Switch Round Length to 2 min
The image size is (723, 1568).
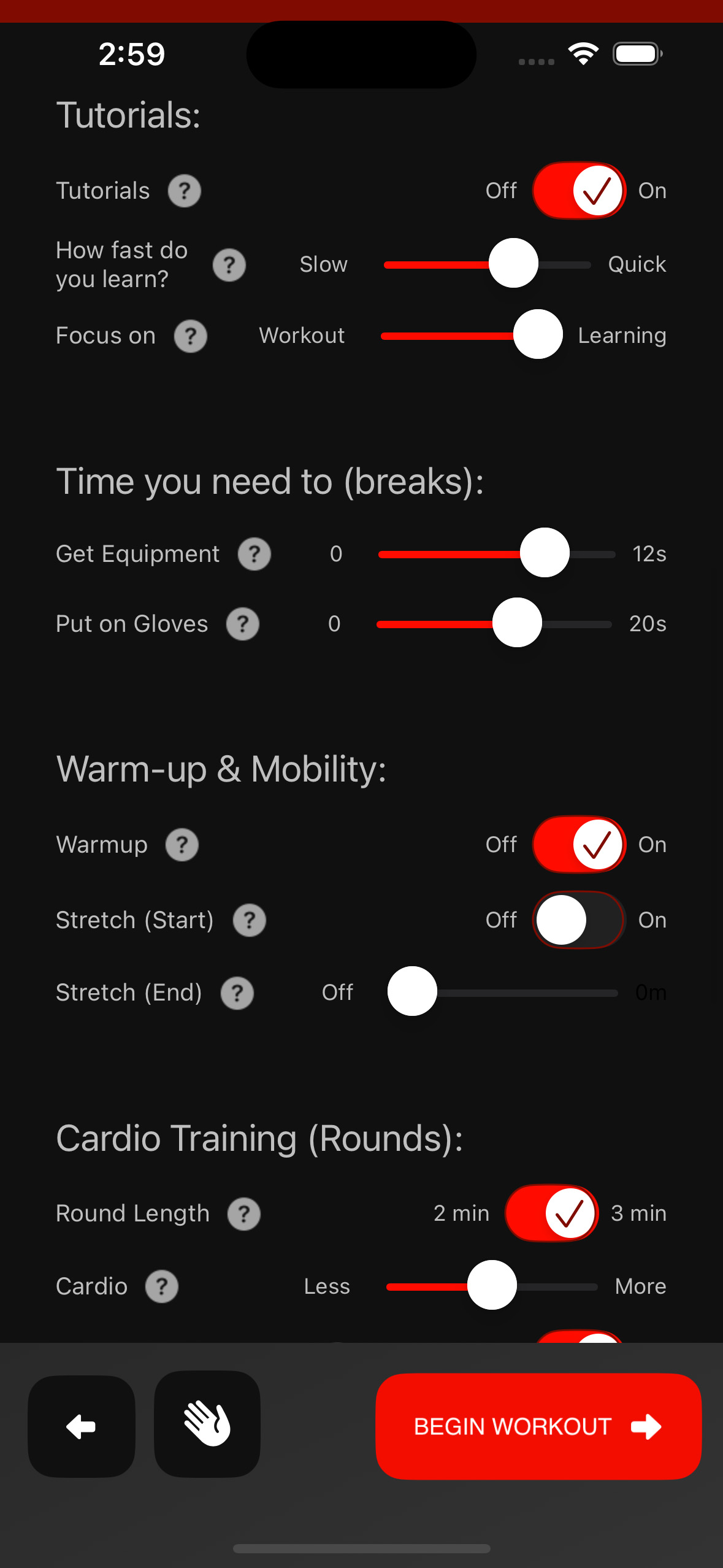(x=551, y=1213)
